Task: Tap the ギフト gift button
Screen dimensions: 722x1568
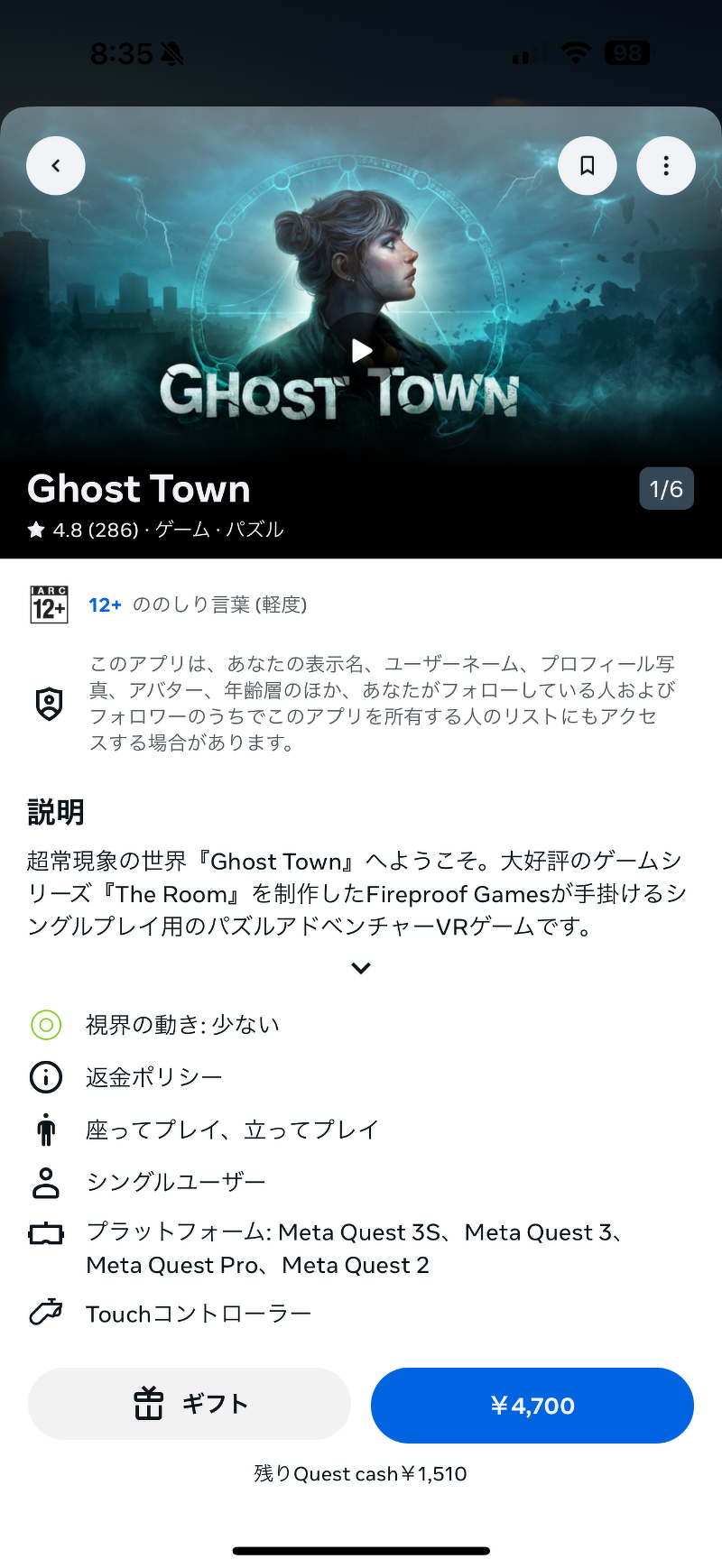Action: point(190,1404)
